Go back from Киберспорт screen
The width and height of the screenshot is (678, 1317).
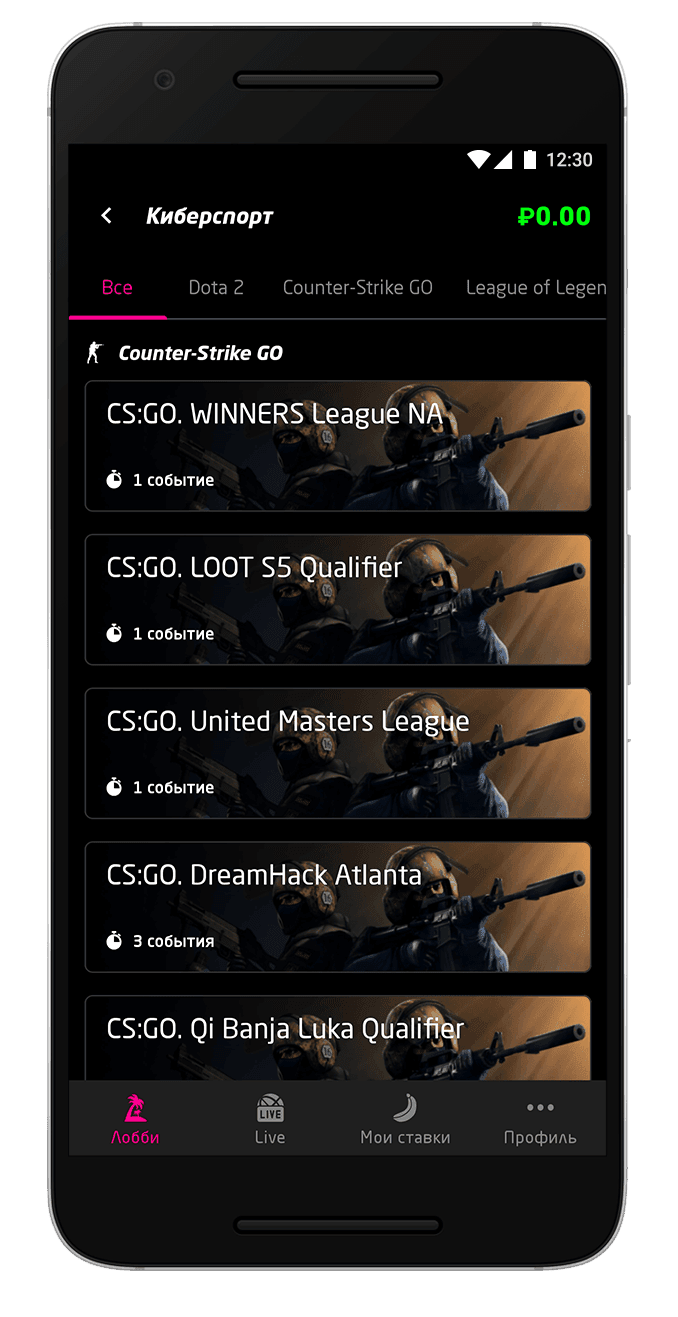(x=107, y=216)
